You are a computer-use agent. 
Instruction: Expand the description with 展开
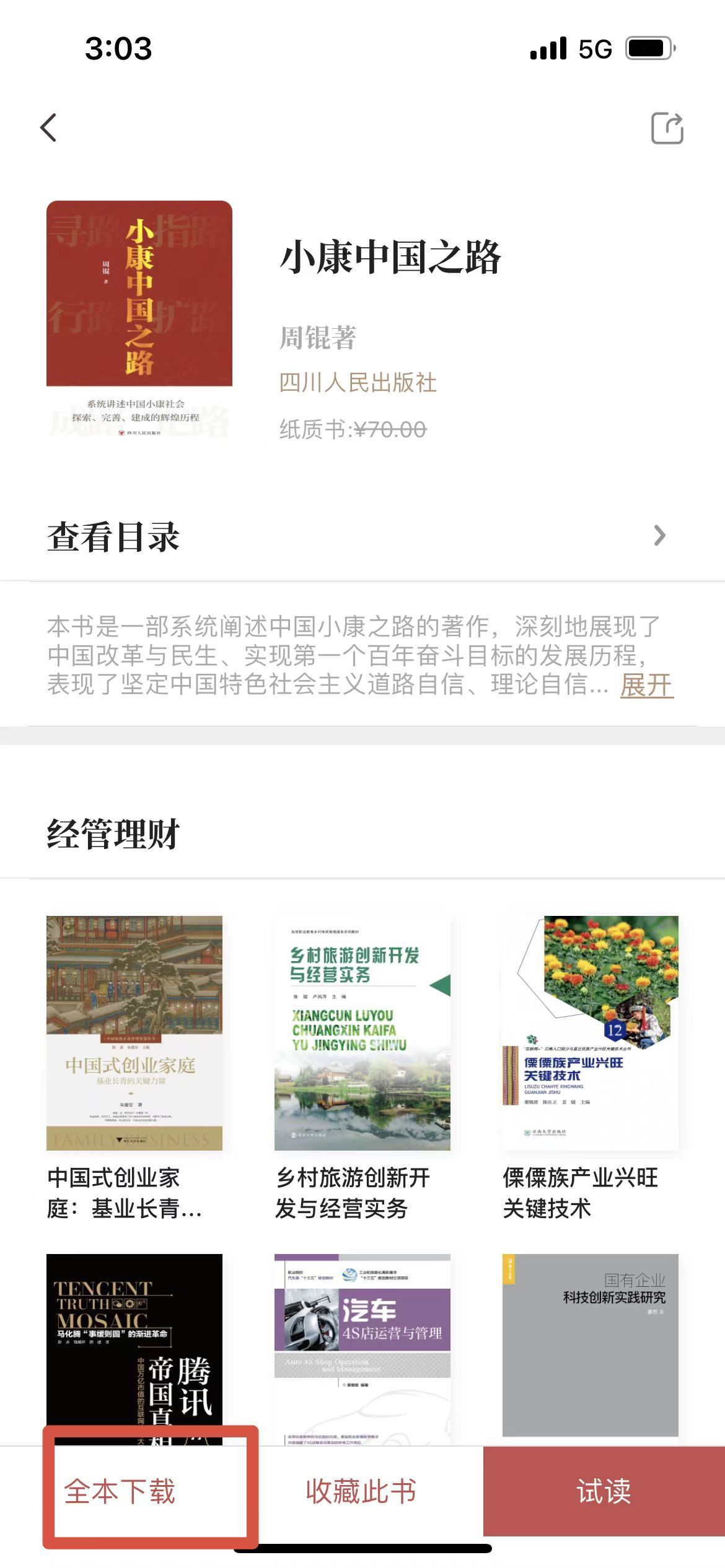point(646,686)
